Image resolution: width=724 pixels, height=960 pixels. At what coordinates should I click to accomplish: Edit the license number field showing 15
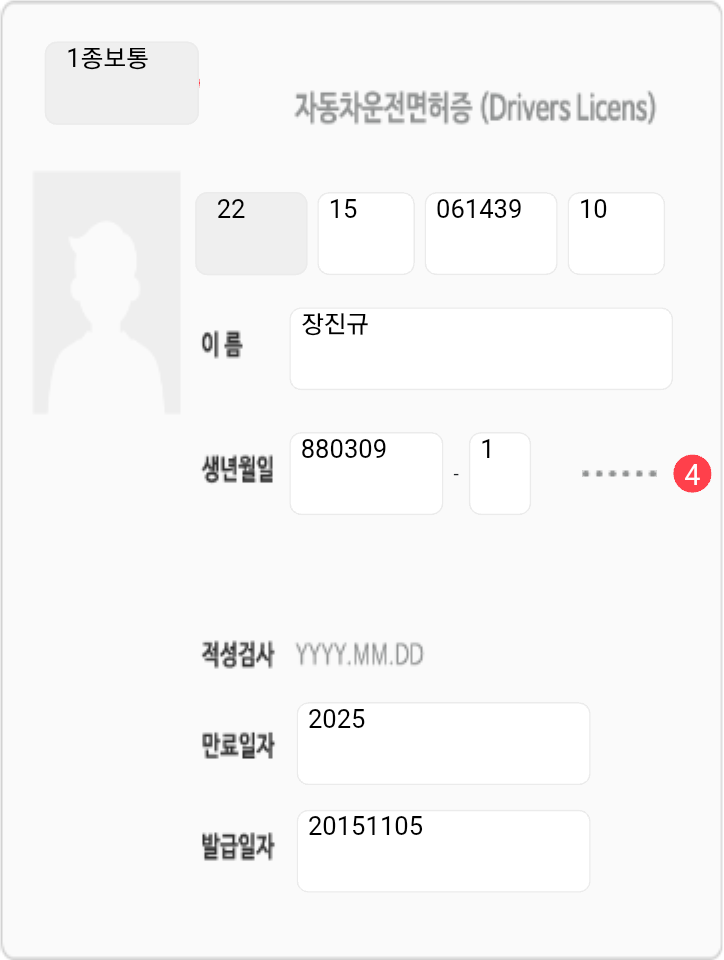tap(365, 233)
